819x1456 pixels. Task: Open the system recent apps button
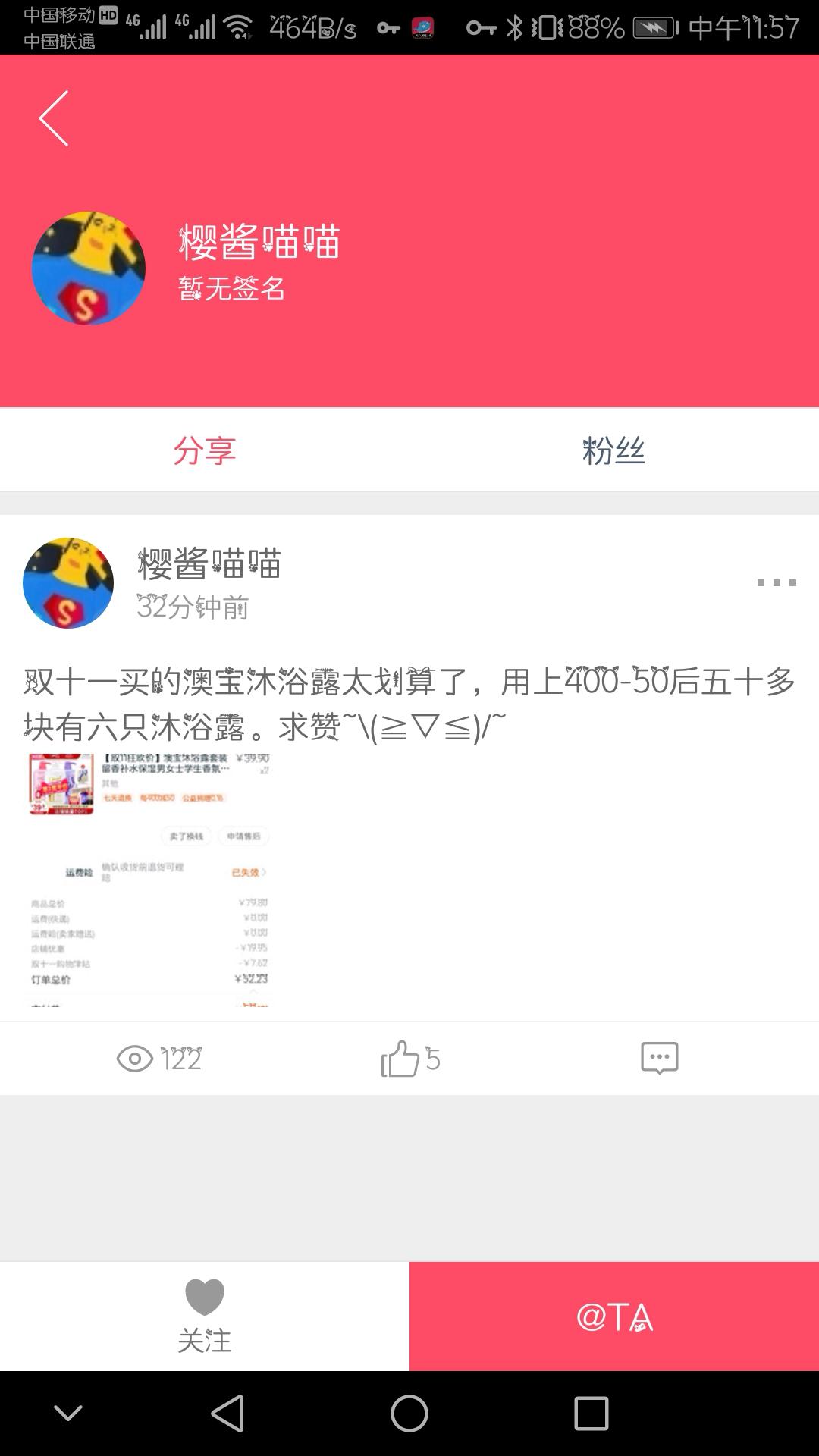[x=591, y=1414]
